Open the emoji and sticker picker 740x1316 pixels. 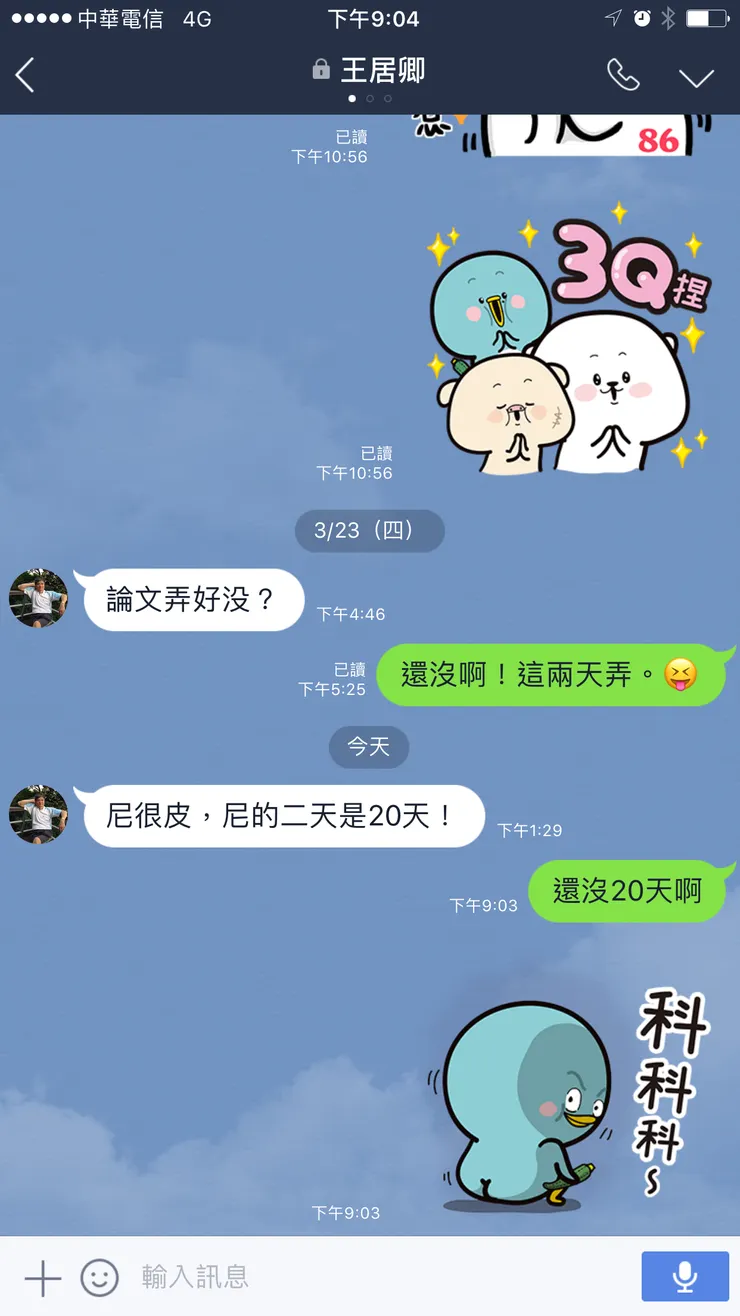(x=98, y=1277)
